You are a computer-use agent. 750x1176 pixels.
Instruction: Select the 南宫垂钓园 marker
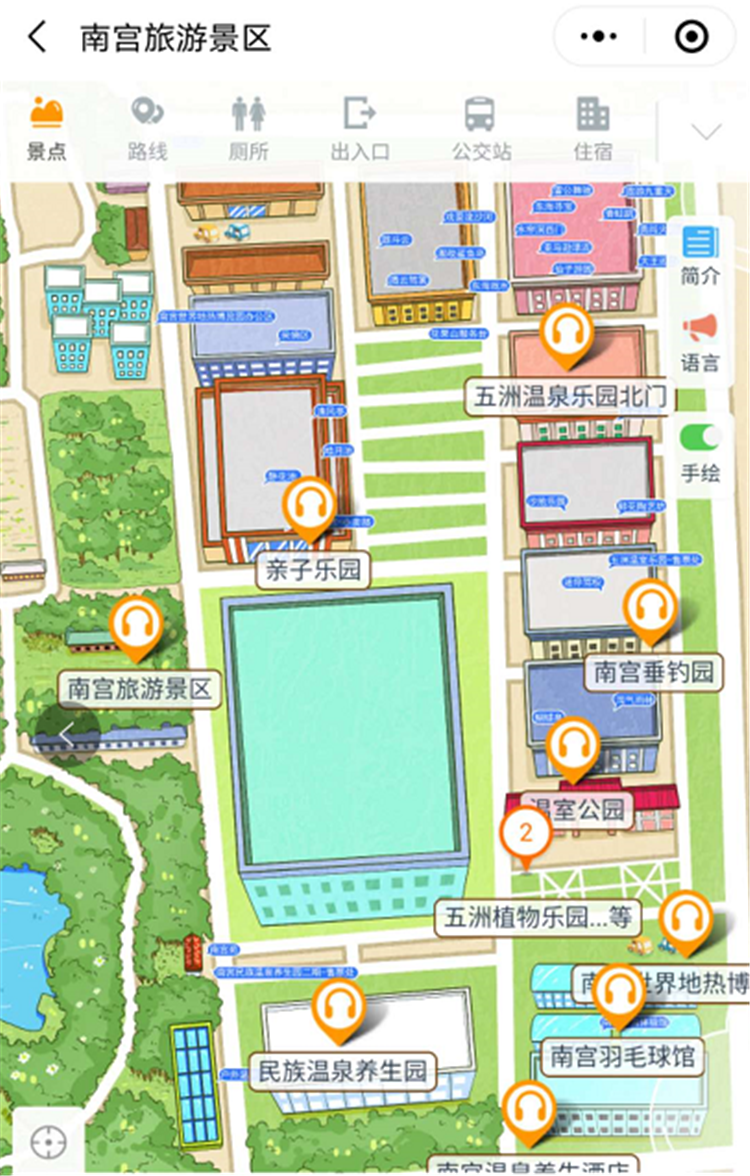[650, 610]
